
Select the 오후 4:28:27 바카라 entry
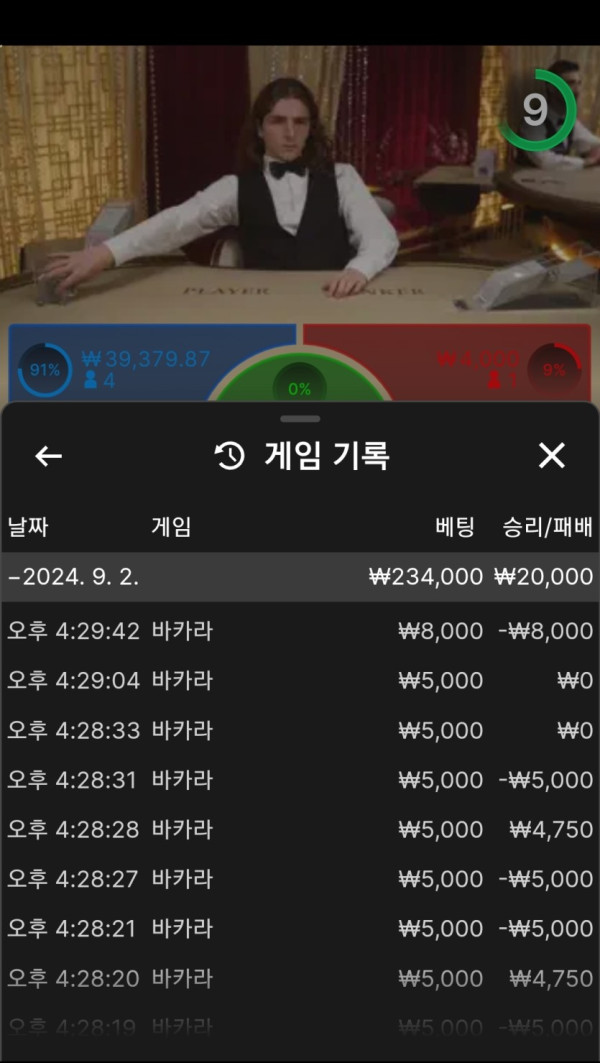click(300, 879)
